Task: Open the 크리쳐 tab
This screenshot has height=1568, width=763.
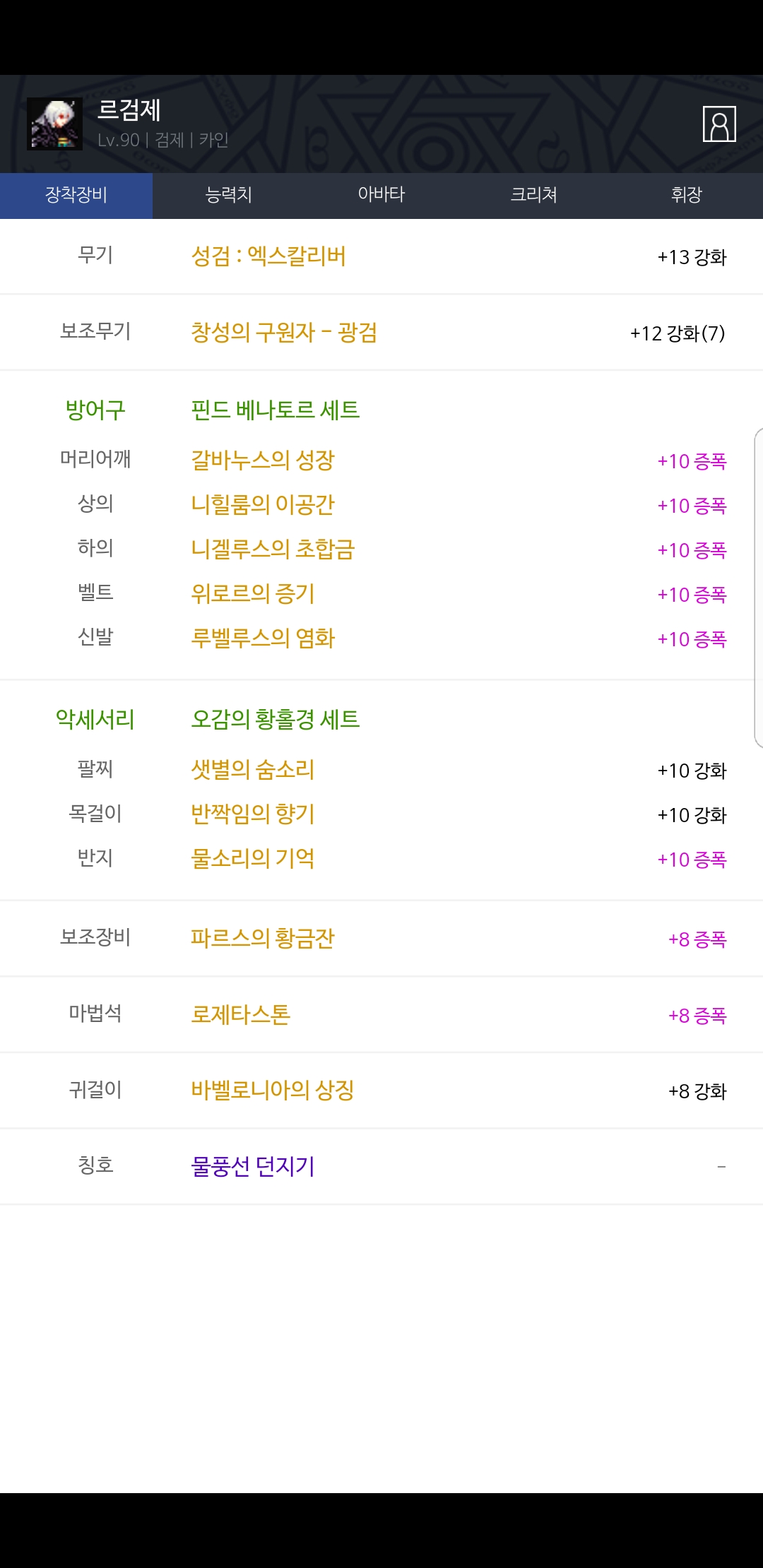Action: (534, 195)
